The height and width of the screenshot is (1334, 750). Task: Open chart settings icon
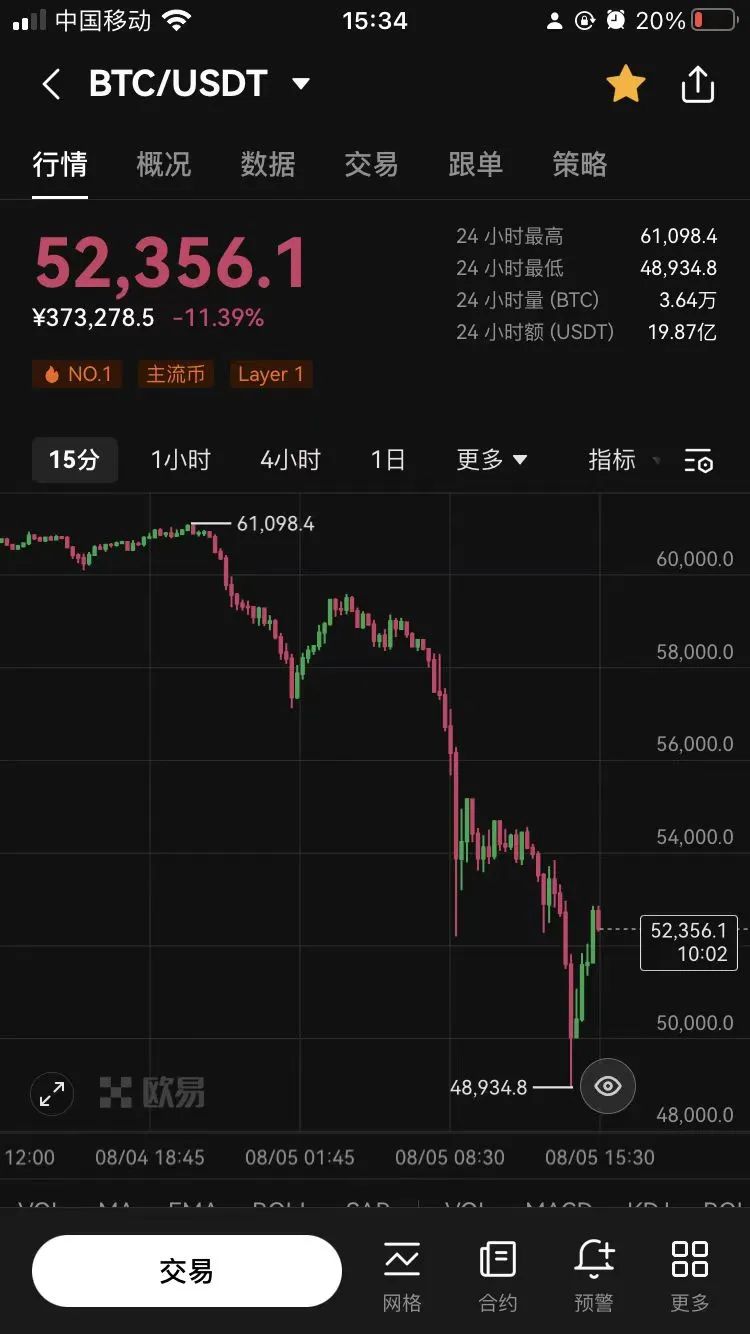pos(699,460)
